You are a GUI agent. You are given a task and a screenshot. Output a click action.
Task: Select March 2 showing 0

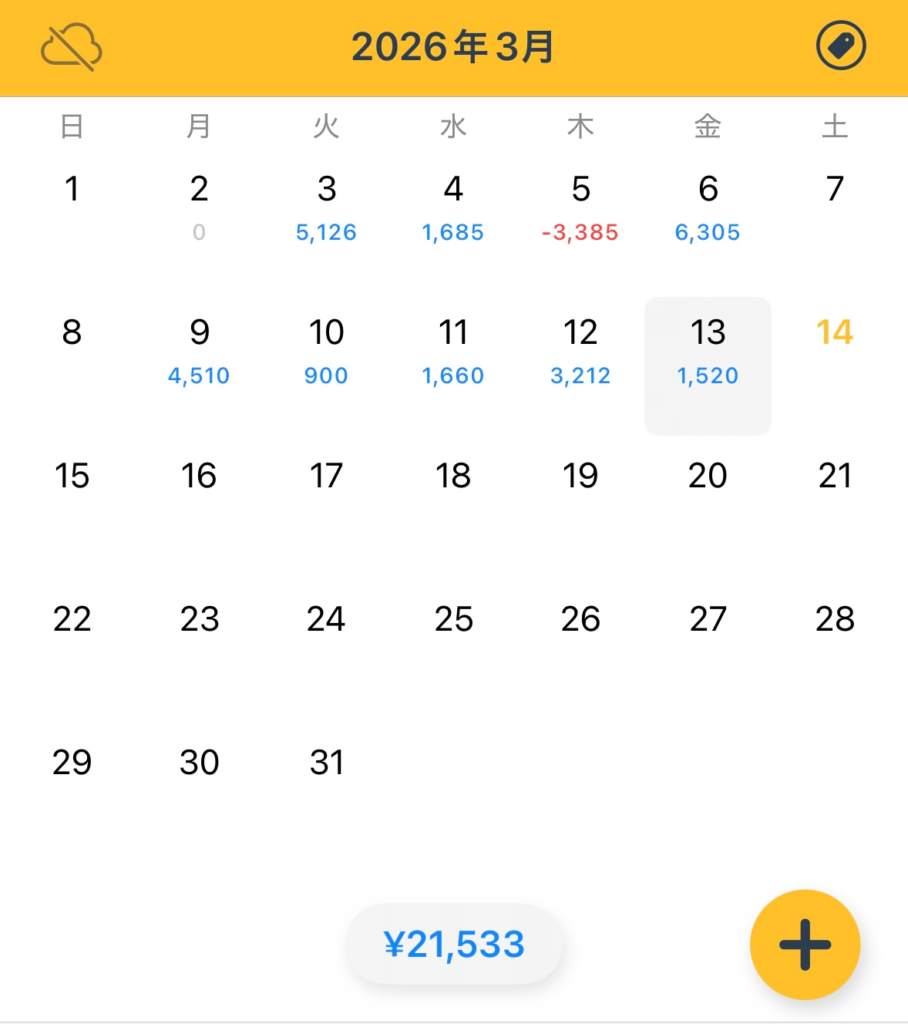click(199, 208)
